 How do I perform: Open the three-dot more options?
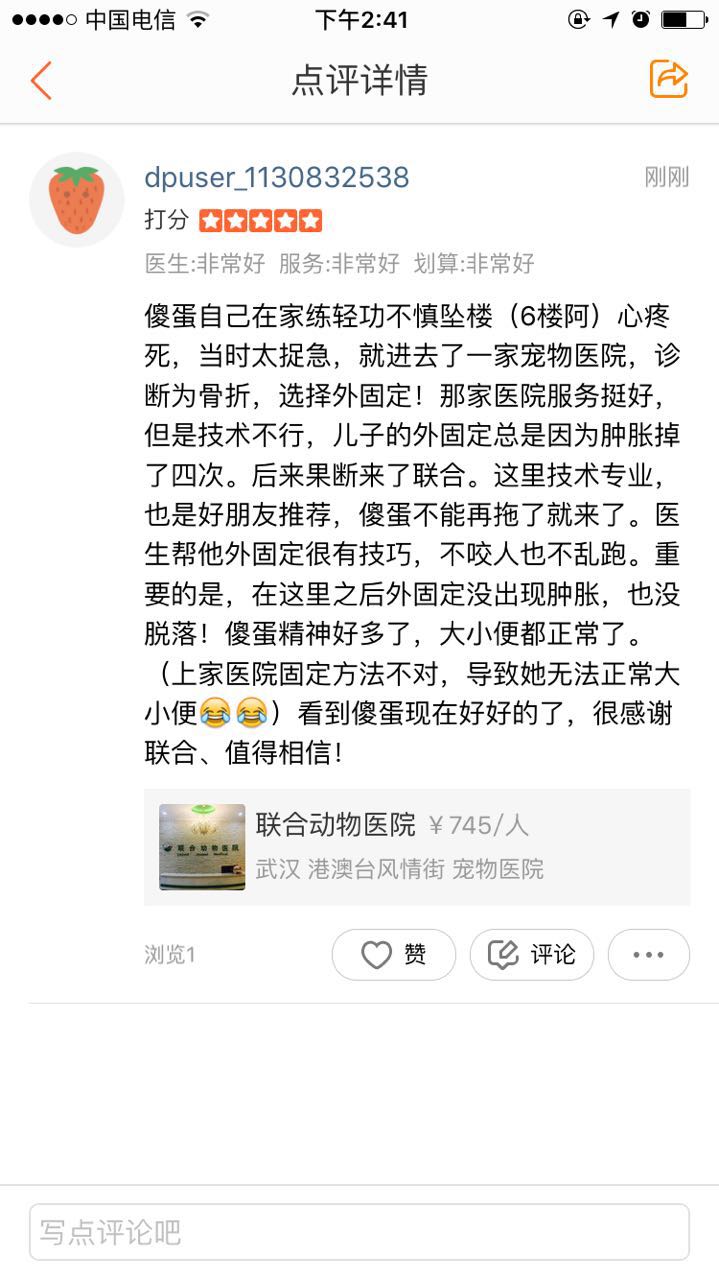point(648,955)
